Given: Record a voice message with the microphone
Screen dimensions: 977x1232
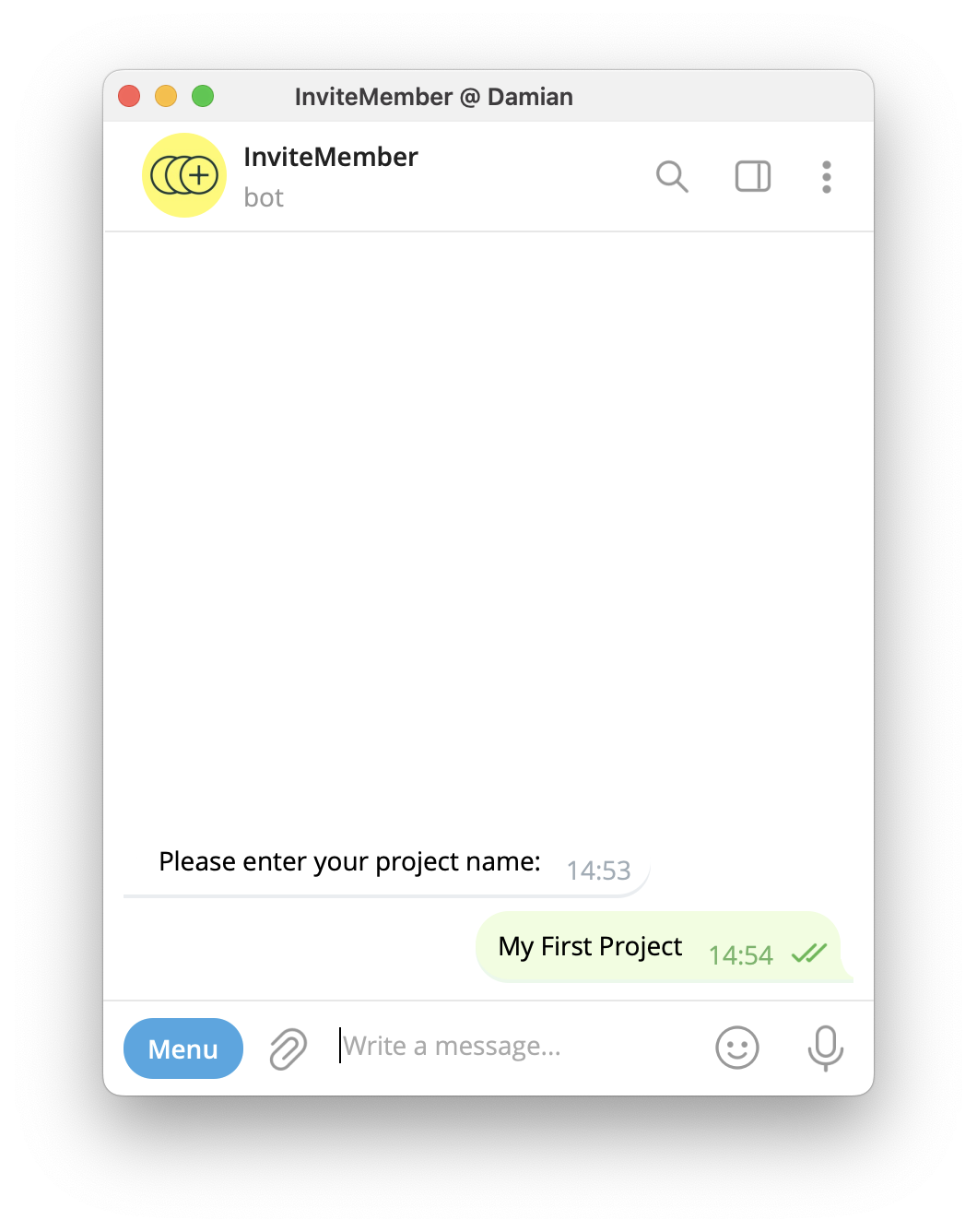Looking at the screenshot, I should (825, 1048).
